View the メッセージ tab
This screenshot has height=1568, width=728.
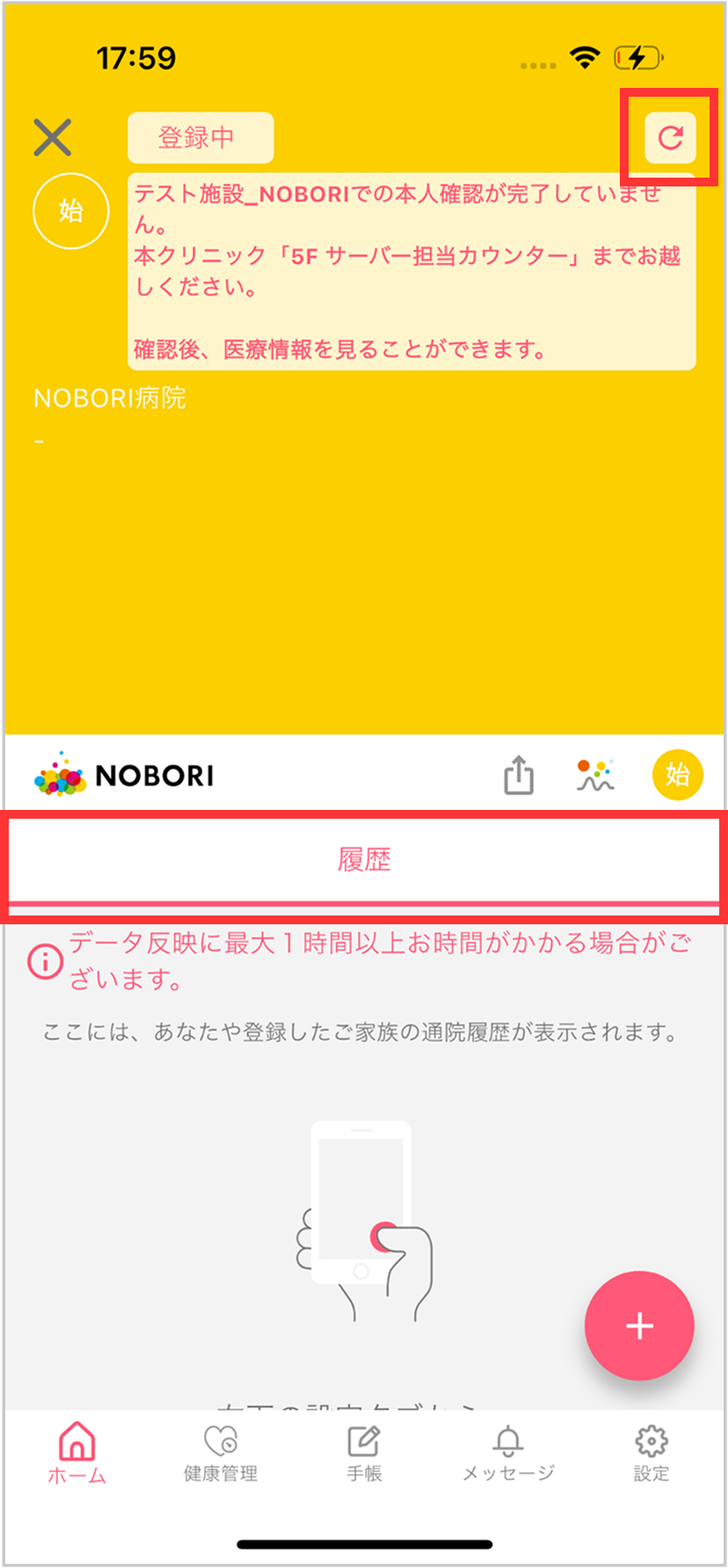[x=508, y=1455]
